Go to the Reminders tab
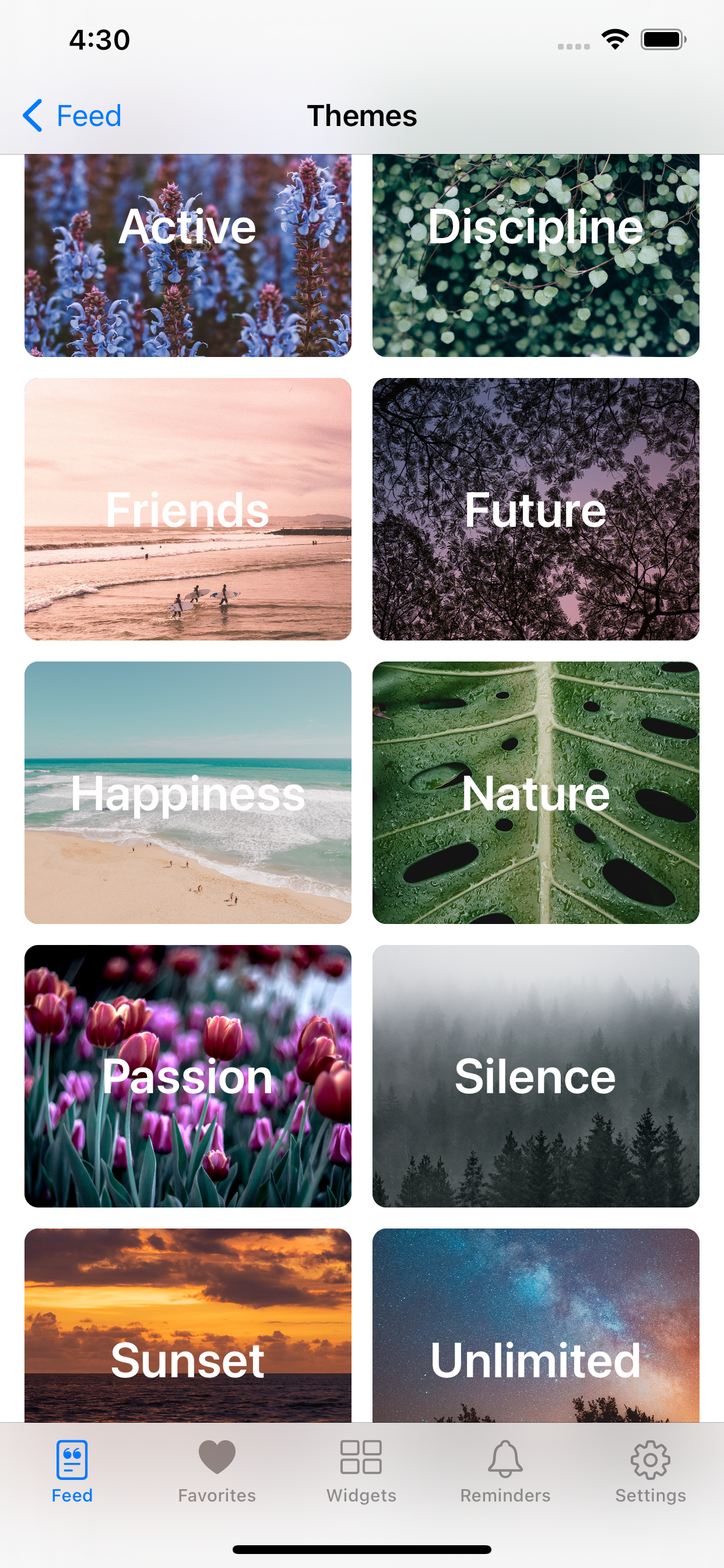The width and height of the screenshot is (724, 1568). pyautogui.click(x=505, y=1471)
